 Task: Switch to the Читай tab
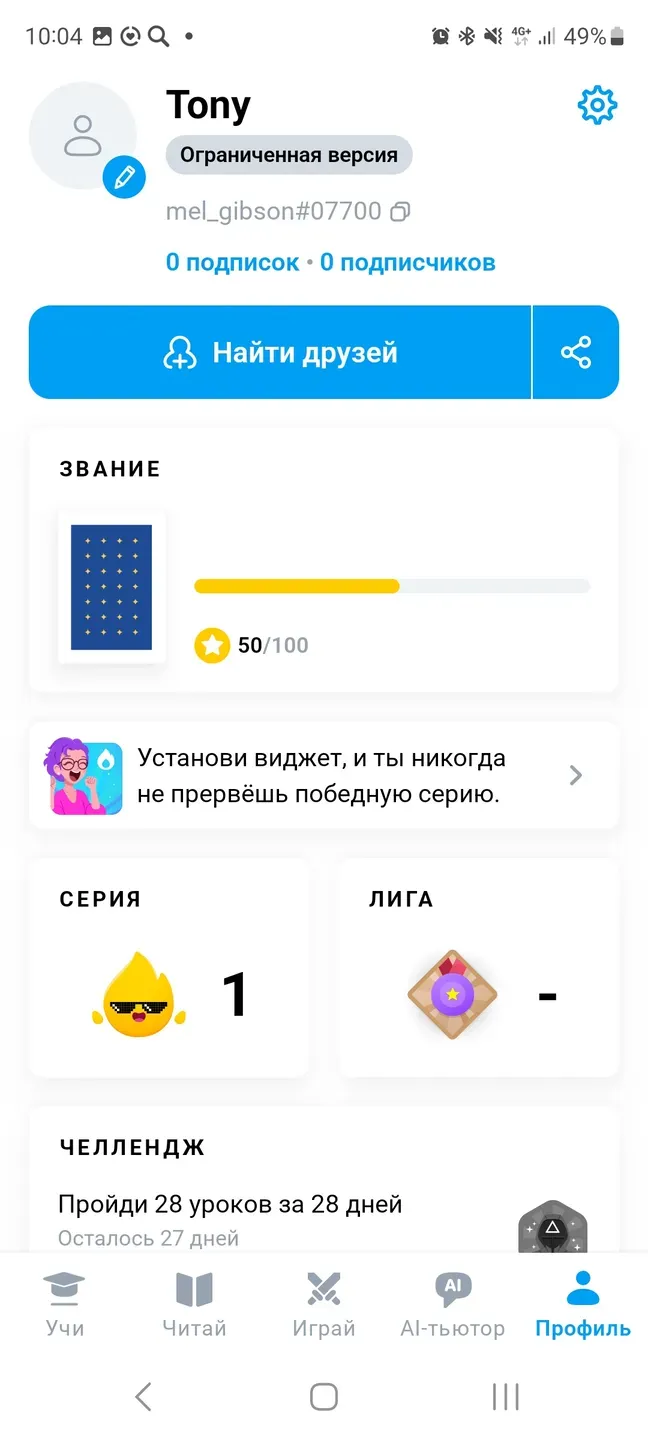tap(194, 1305)
